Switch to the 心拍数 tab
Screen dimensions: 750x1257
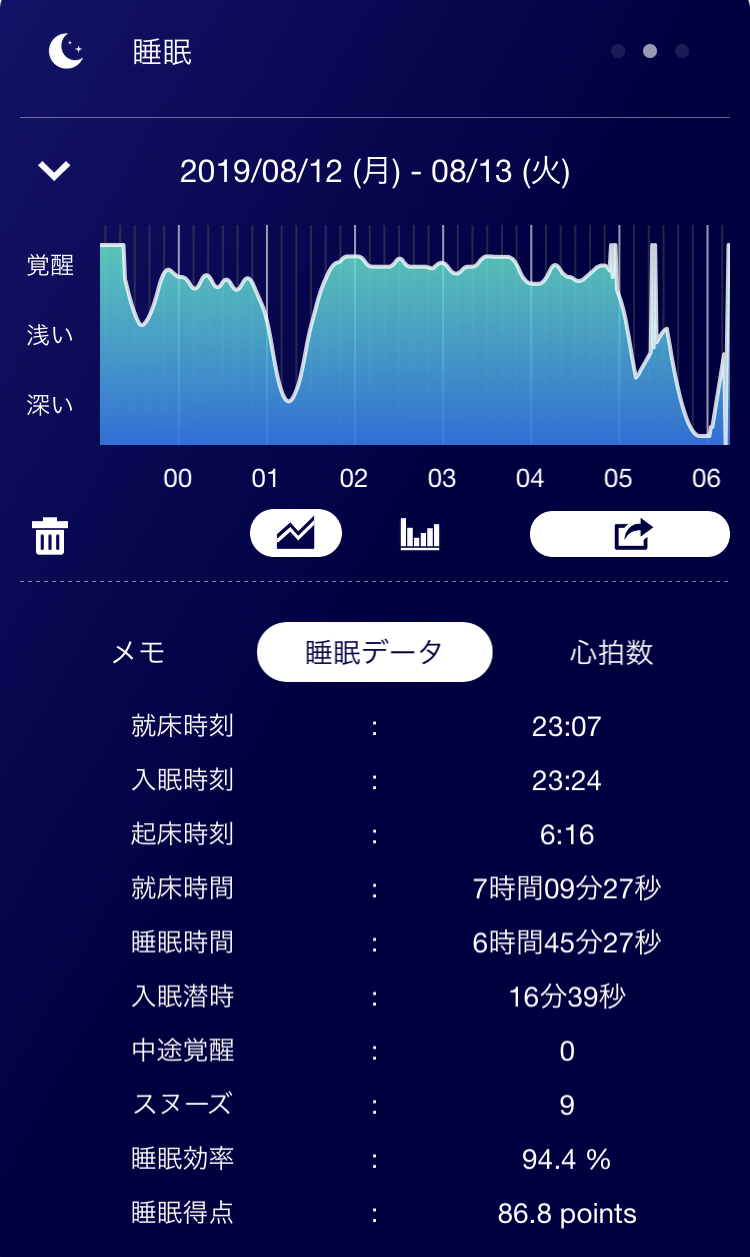pos(611,653)
